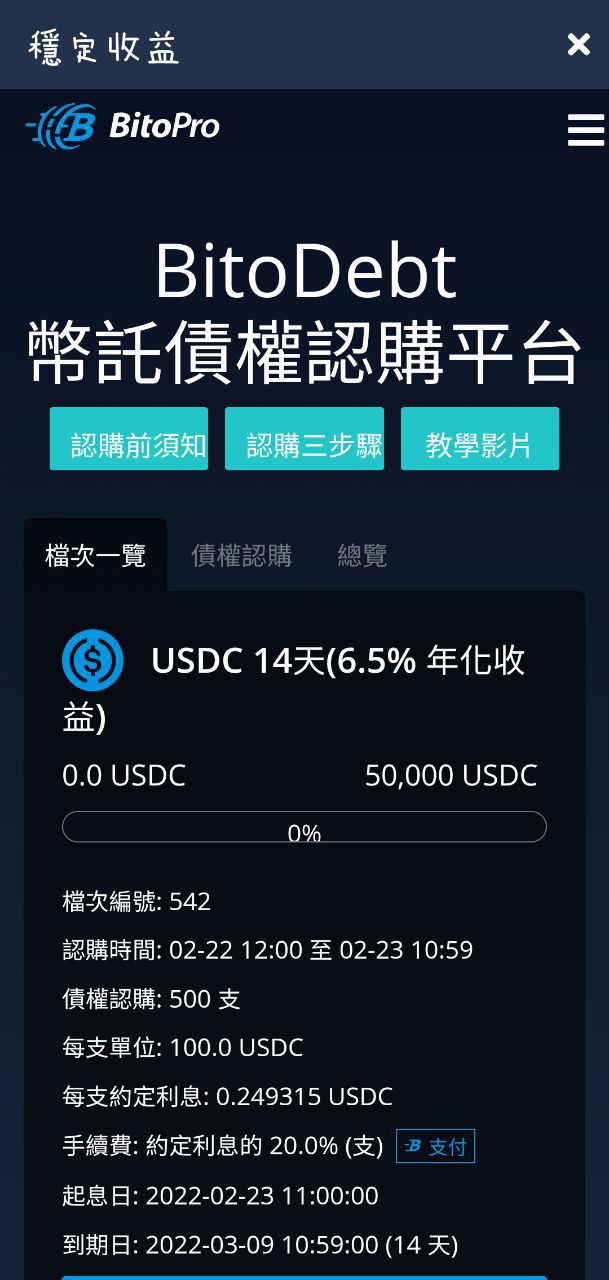Go to BitoPro home via logo

click(122, 127)
